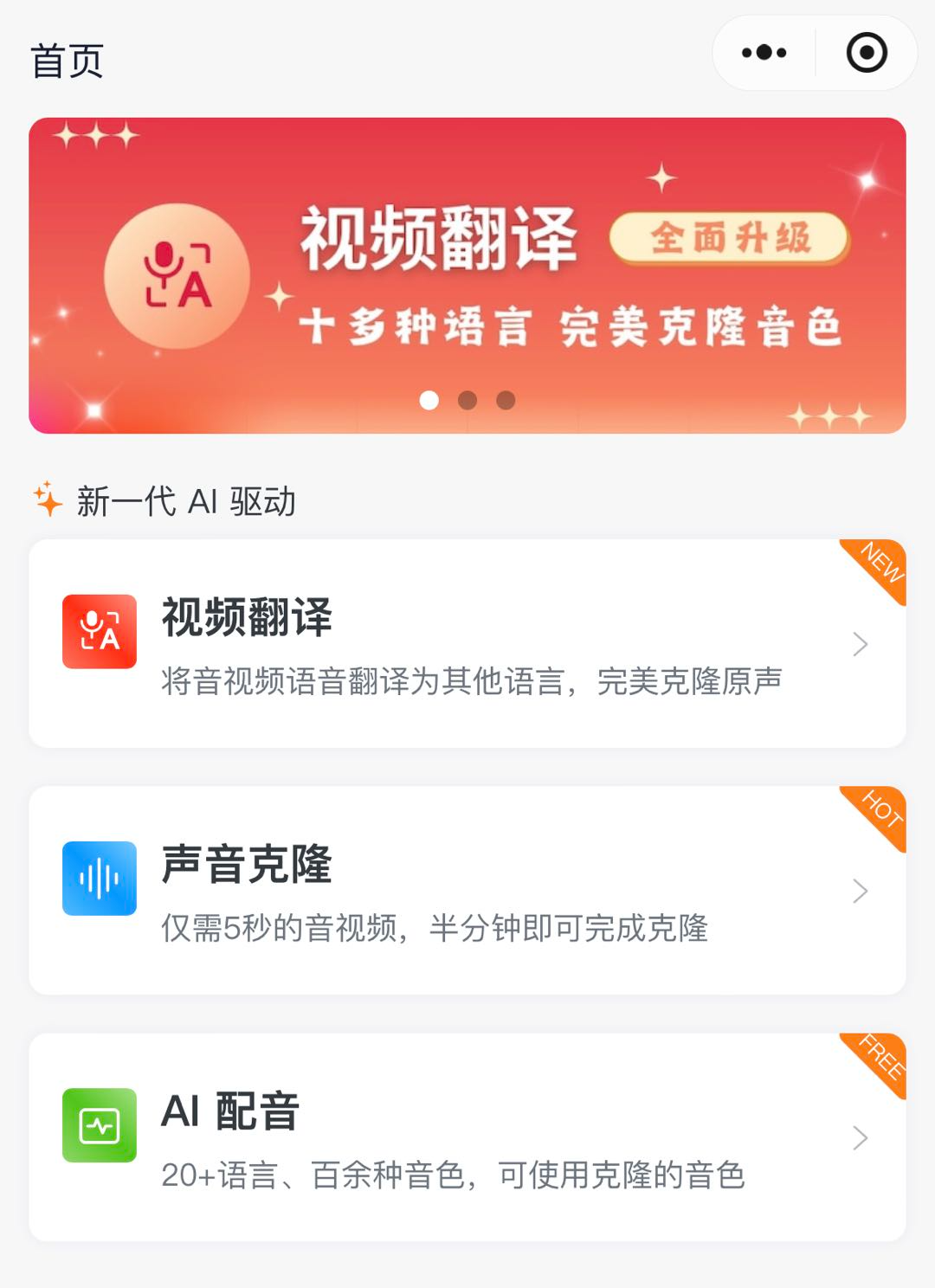
Task: Expand the 视频翻译 card via its right chevron
Action: (860, 644)
